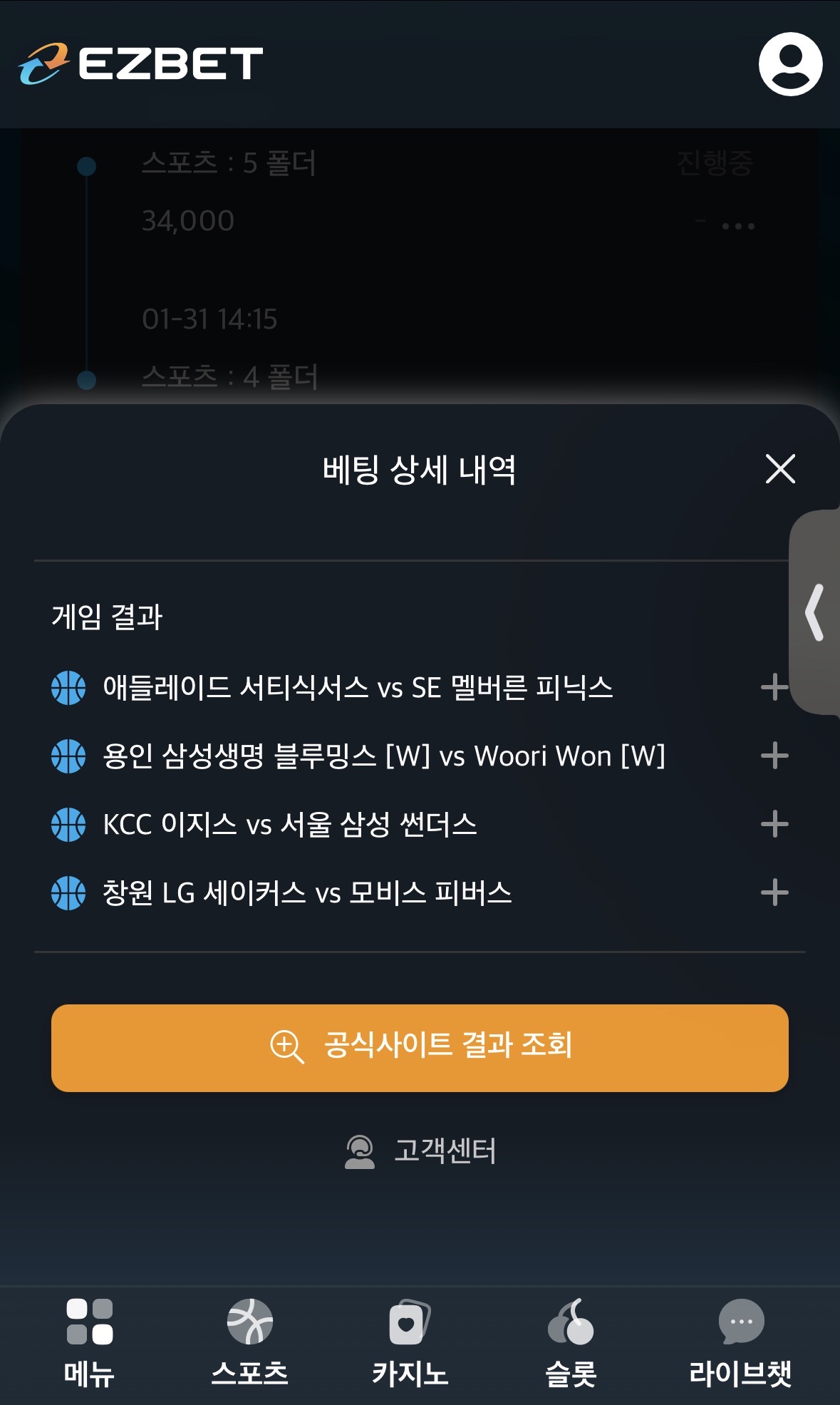The height and width of the screenshot is (1405, 840).
Task: Expand KCC 이지스 vs 서울 삼성 썬더스
Action: 774,824
